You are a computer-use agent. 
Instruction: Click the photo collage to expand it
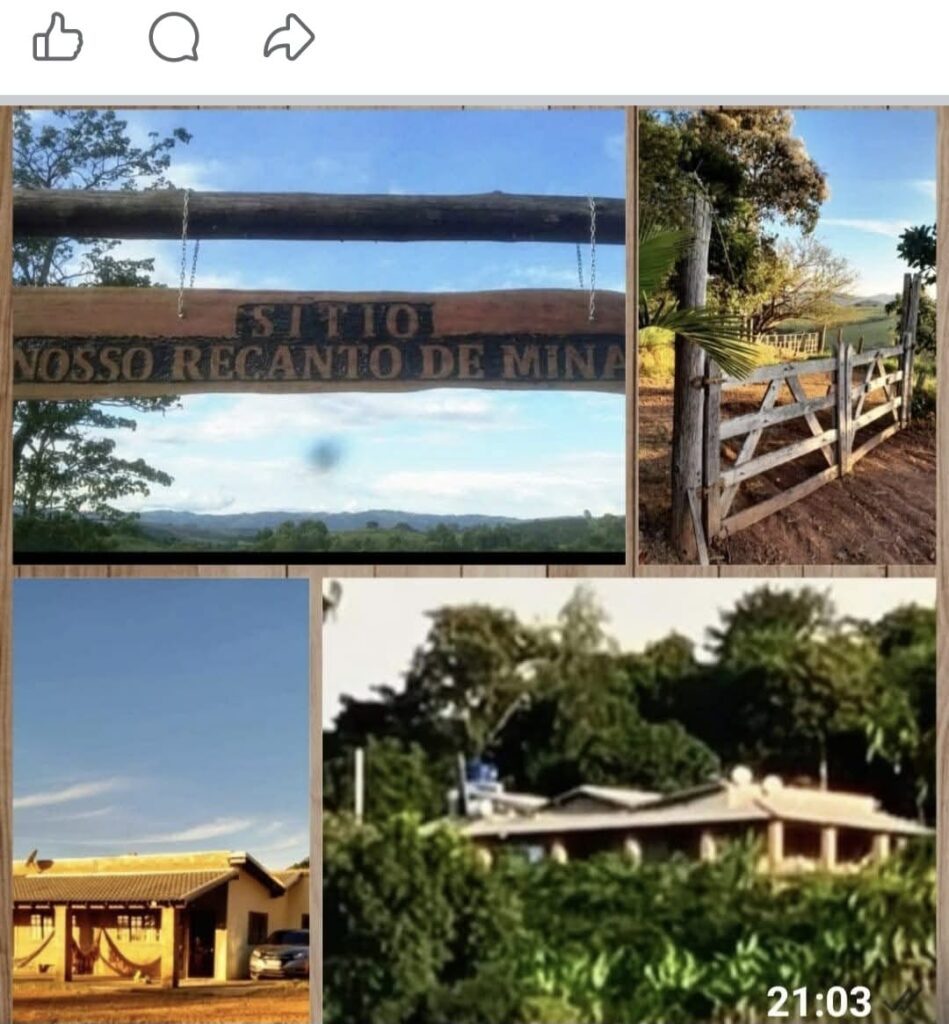[x=474, y=560]
